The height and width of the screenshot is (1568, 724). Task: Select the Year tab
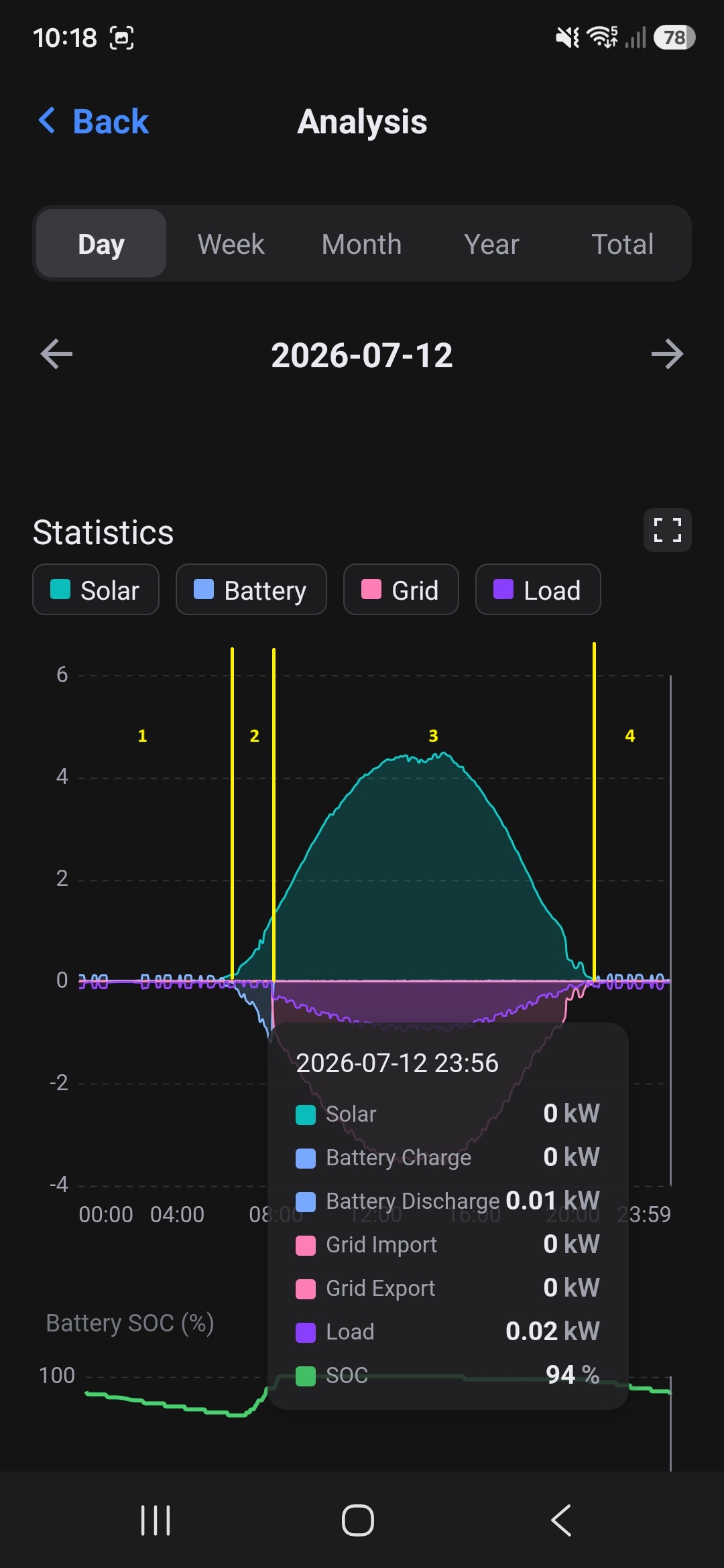pos(491,244)
